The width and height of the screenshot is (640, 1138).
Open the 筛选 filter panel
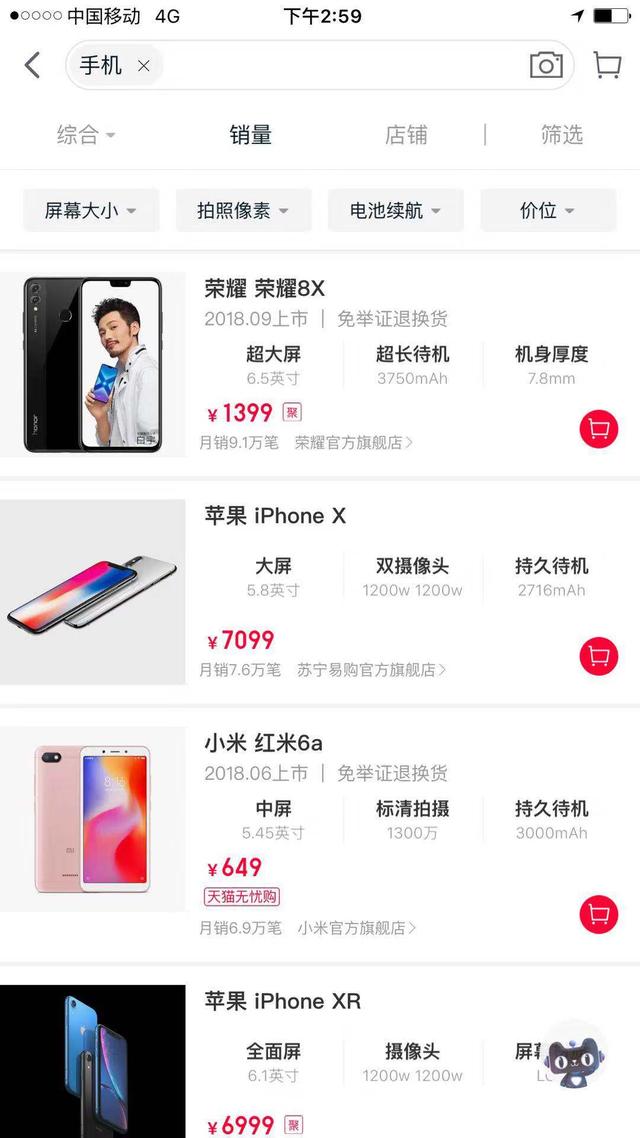point(561,135)
